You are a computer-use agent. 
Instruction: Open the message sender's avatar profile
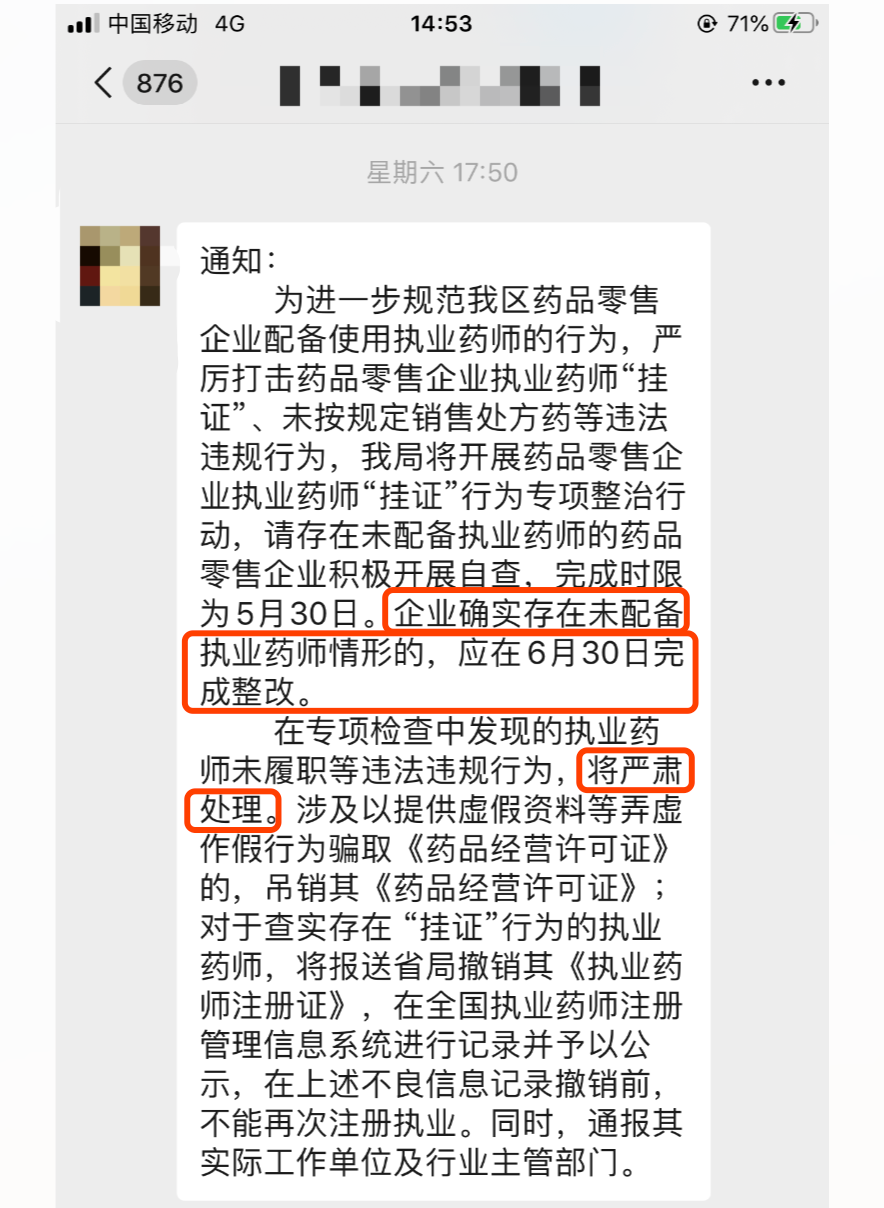pyautogui.click(x=119, y=266)
